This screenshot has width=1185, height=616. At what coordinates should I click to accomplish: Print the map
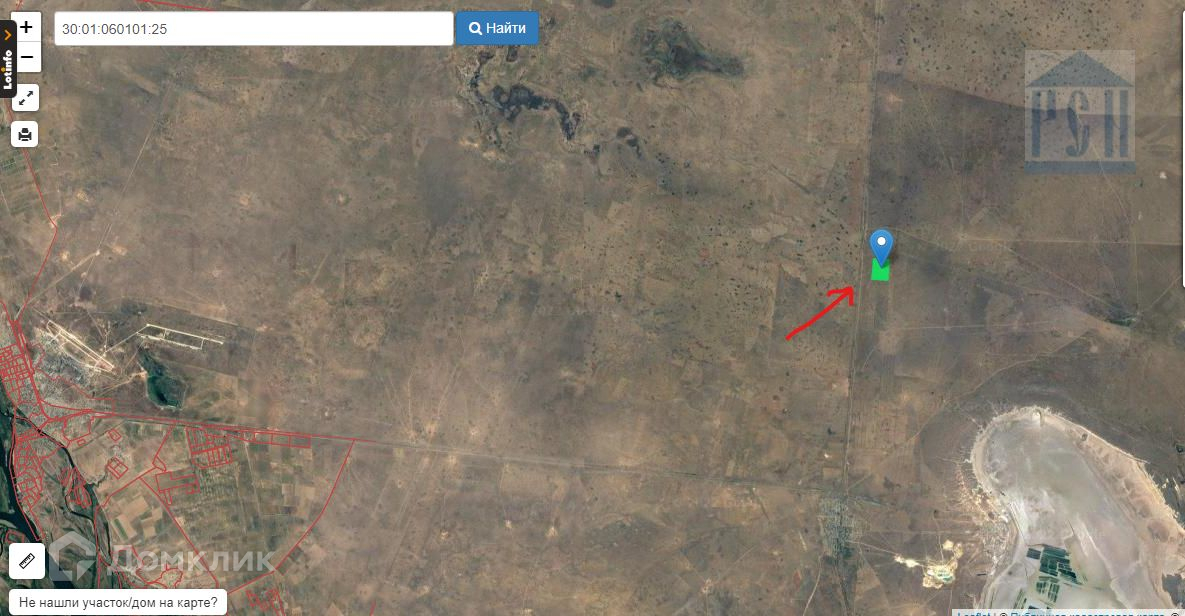coord(25,135)
